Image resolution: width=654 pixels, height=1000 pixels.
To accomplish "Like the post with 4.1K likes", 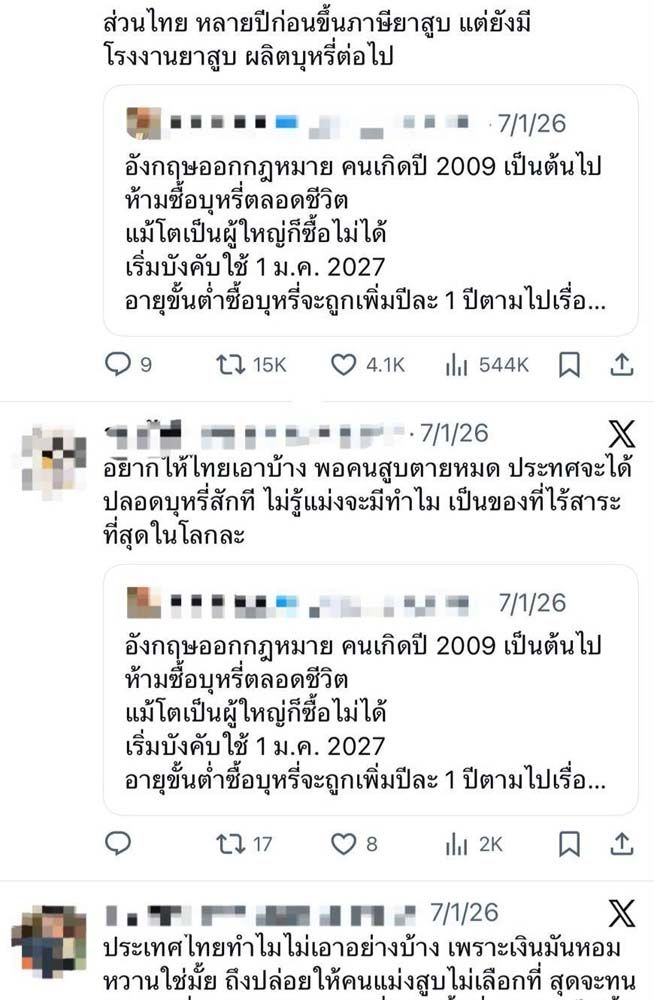I will click(344, 365).
